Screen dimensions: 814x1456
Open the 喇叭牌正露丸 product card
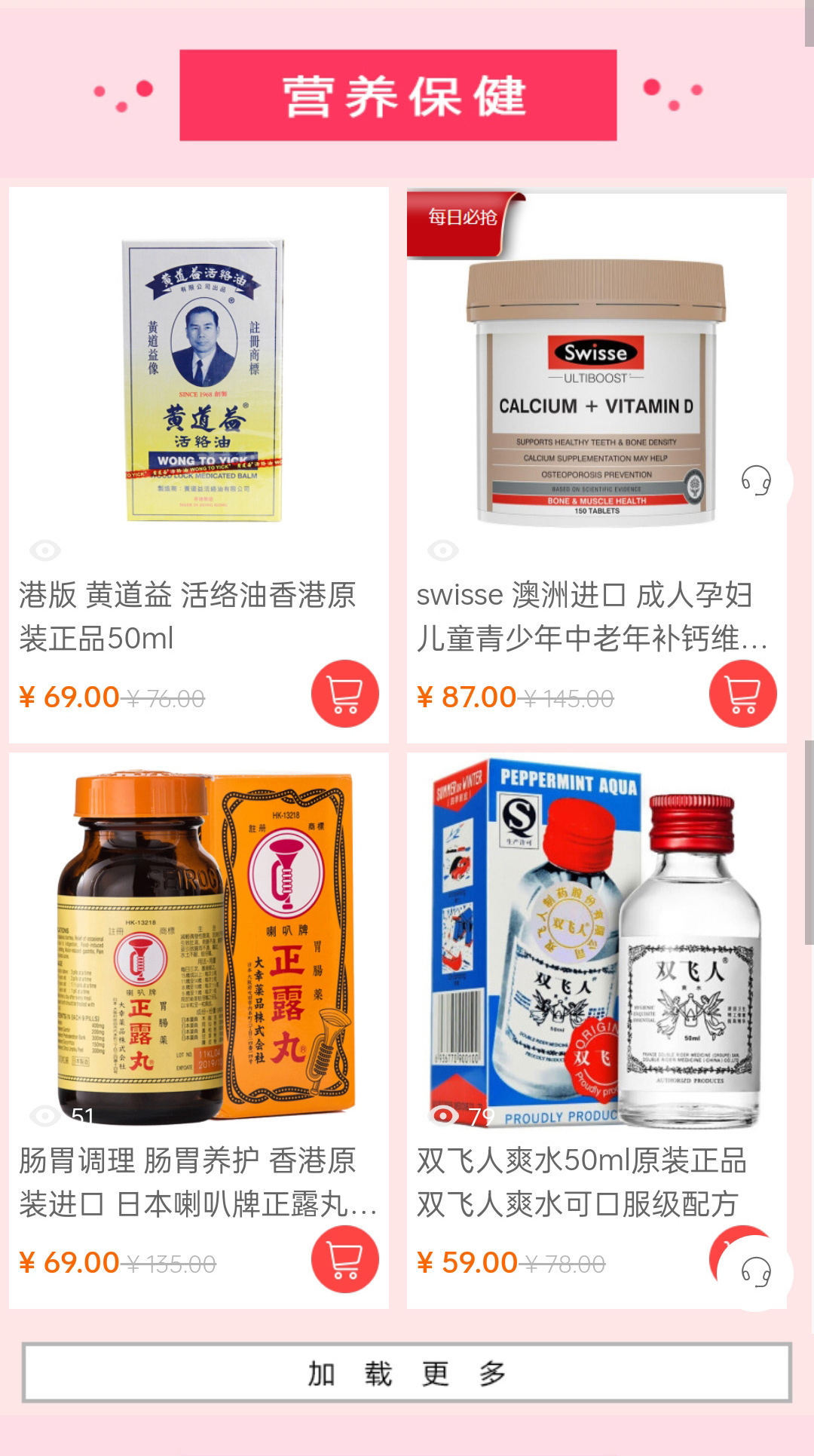point(199,1030)
